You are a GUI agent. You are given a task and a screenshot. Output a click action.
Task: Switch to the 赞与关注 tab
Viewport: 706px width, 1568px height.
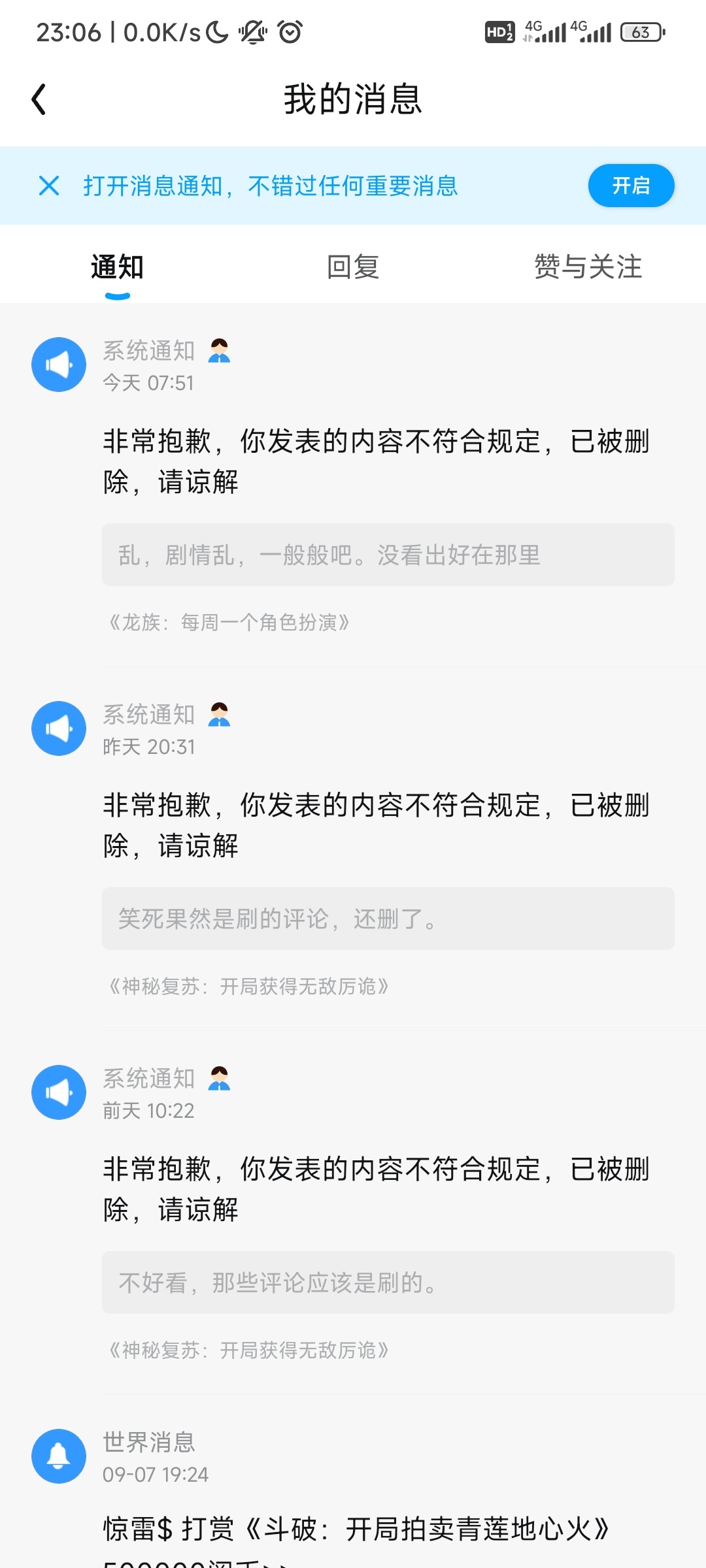click(588, 267)
